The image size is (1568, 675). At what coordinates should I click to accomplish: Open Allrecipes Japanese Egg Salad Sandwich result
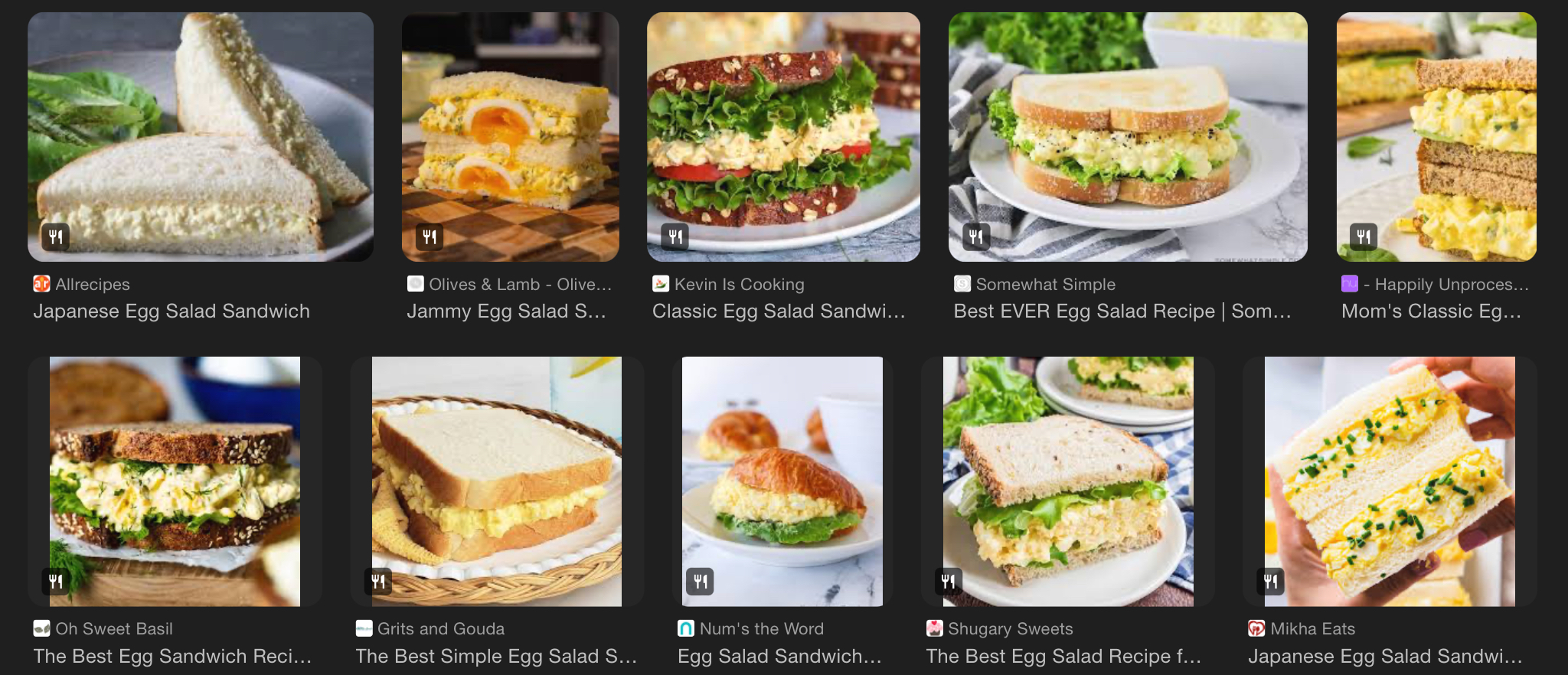tap(201, 138)
